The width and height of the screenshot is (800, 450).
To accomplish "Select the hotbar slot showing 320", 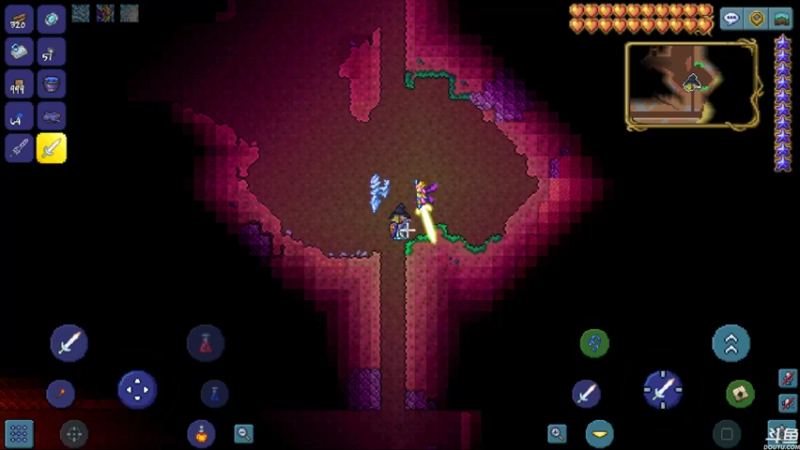I will pyautogui.click(x=19, y=18).
